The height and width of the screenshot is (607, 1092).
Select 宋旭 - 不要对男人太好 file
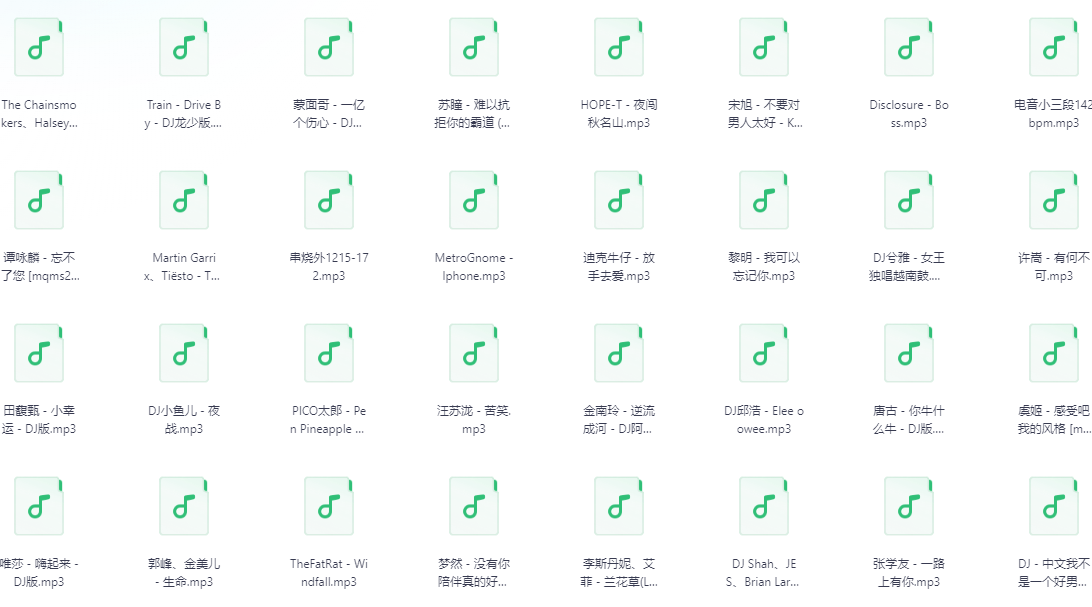coord(764,47)
